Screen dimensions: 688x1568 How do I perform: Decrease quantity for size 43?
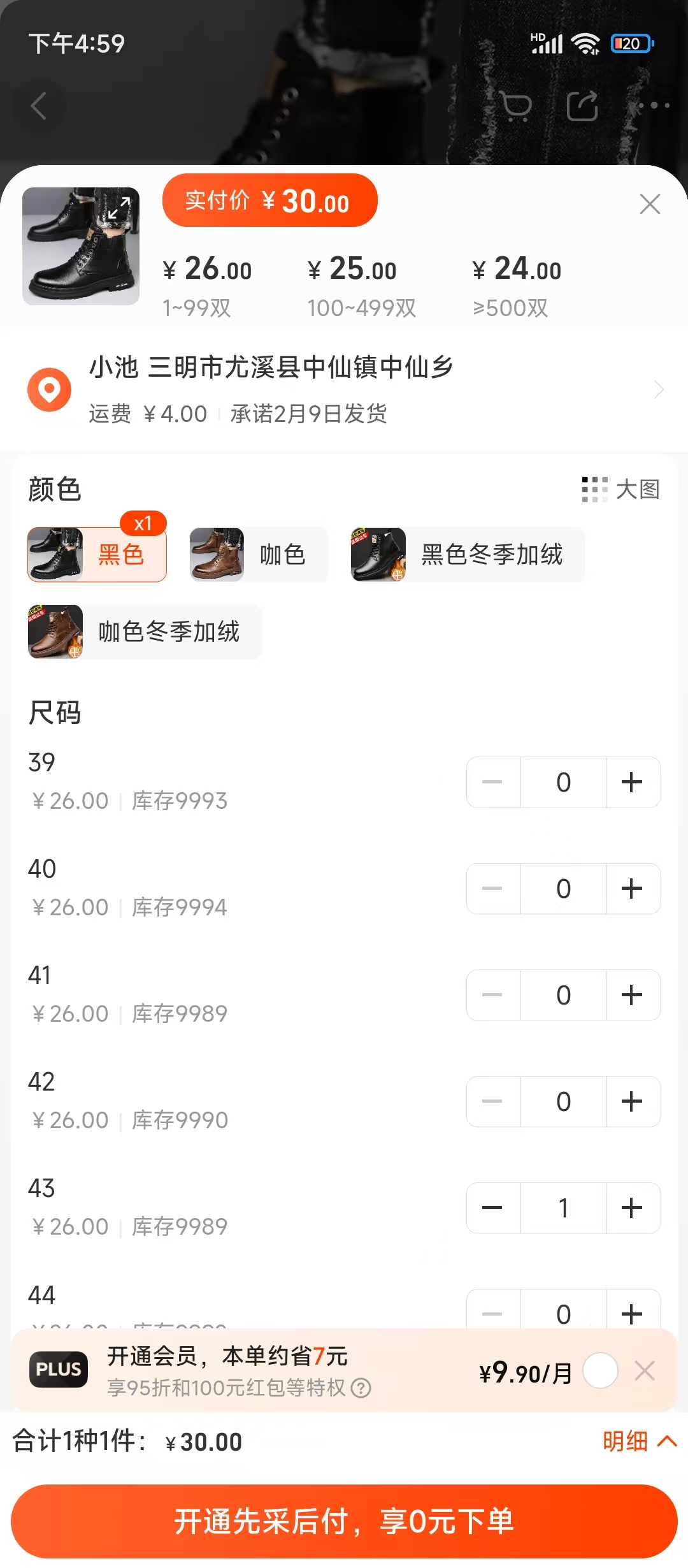(x=492, y=1208)
